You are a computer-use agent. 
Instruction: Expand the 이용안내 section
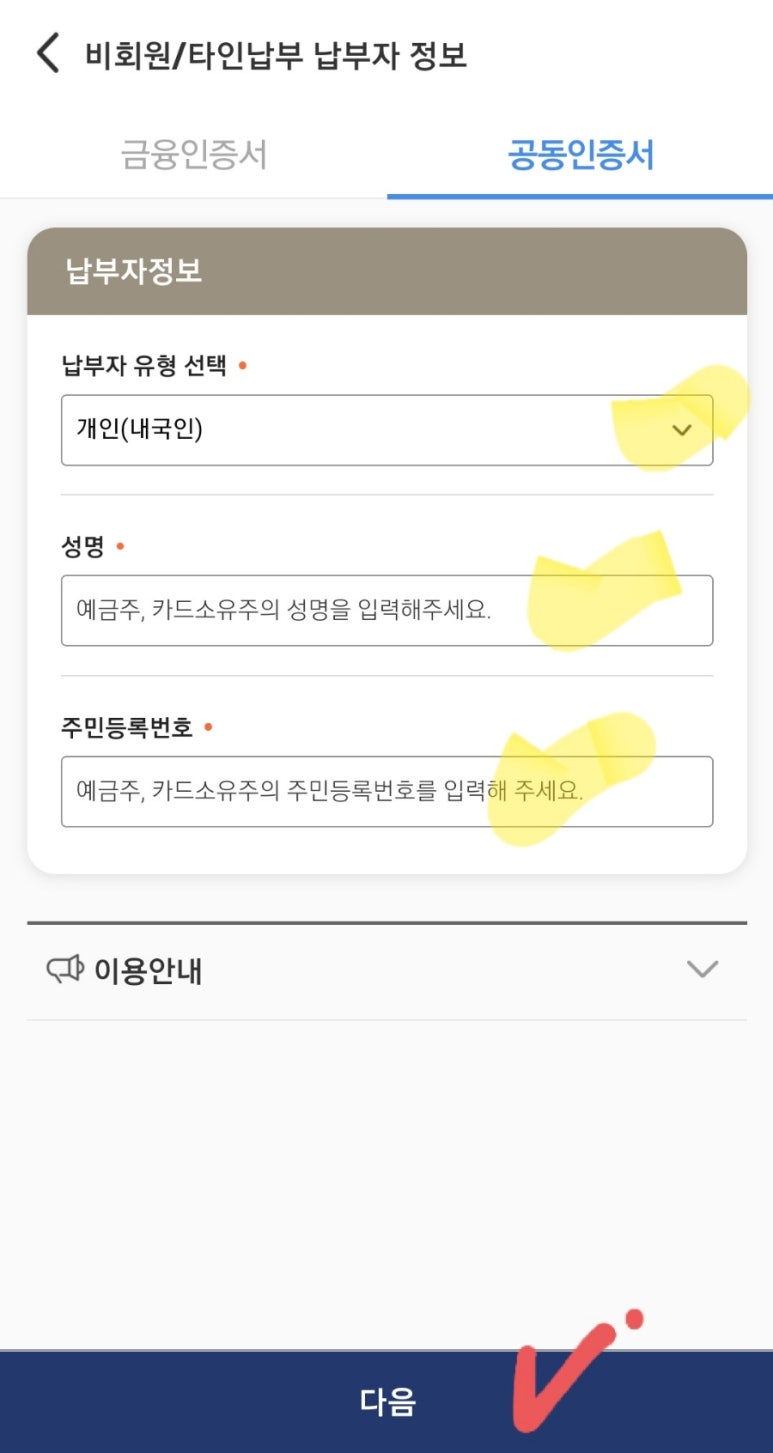[x=386, y=969]
